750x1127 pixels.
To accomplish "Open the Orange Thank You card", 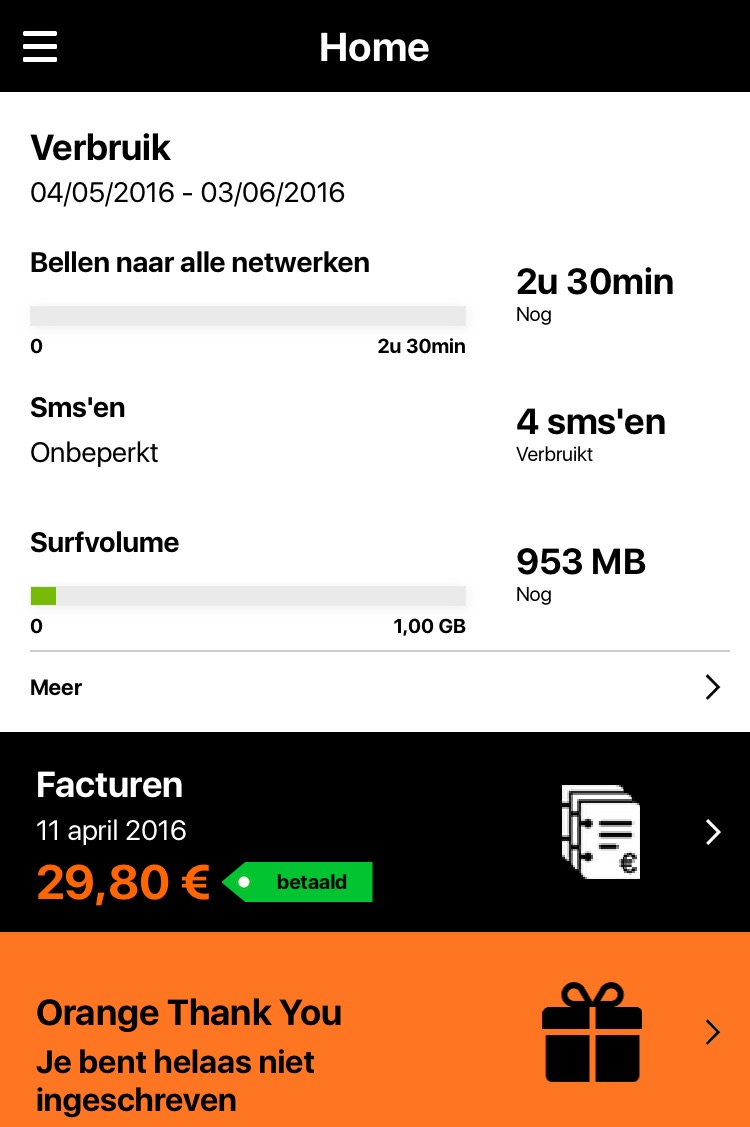I will point(375,1030).
